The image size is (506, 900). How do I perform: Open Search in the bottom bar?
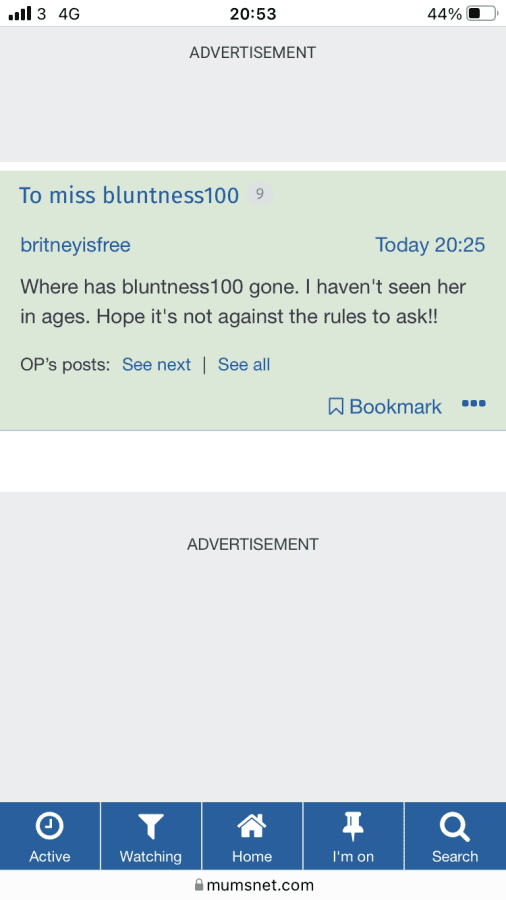coord(456,836)
